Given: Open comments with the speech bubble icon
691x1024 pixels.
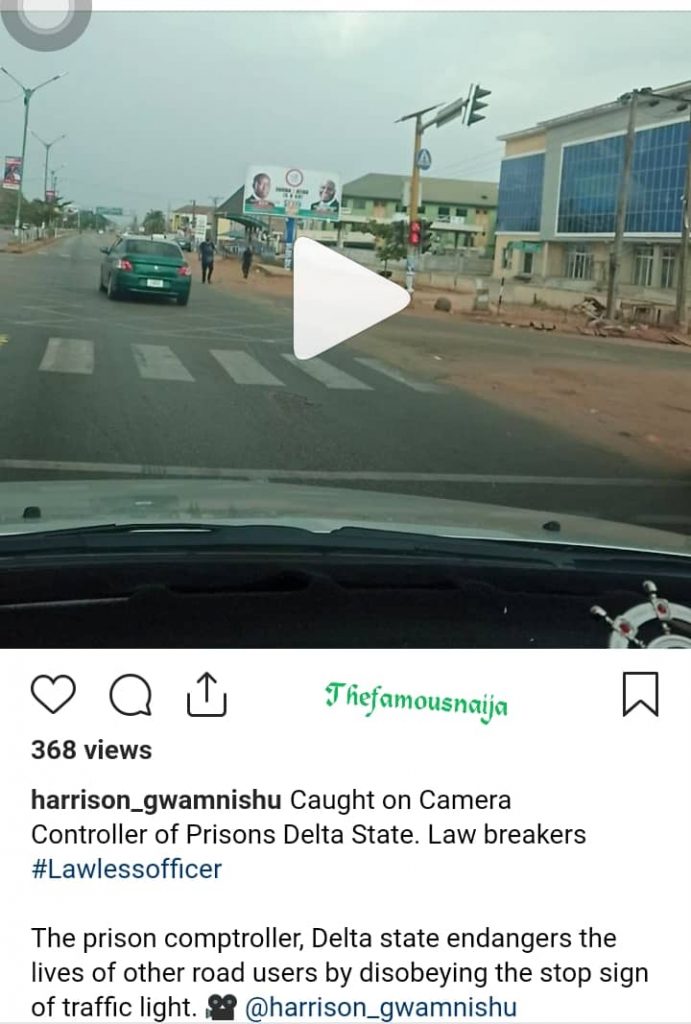Looking at the screenshot, I should point(130,695).
